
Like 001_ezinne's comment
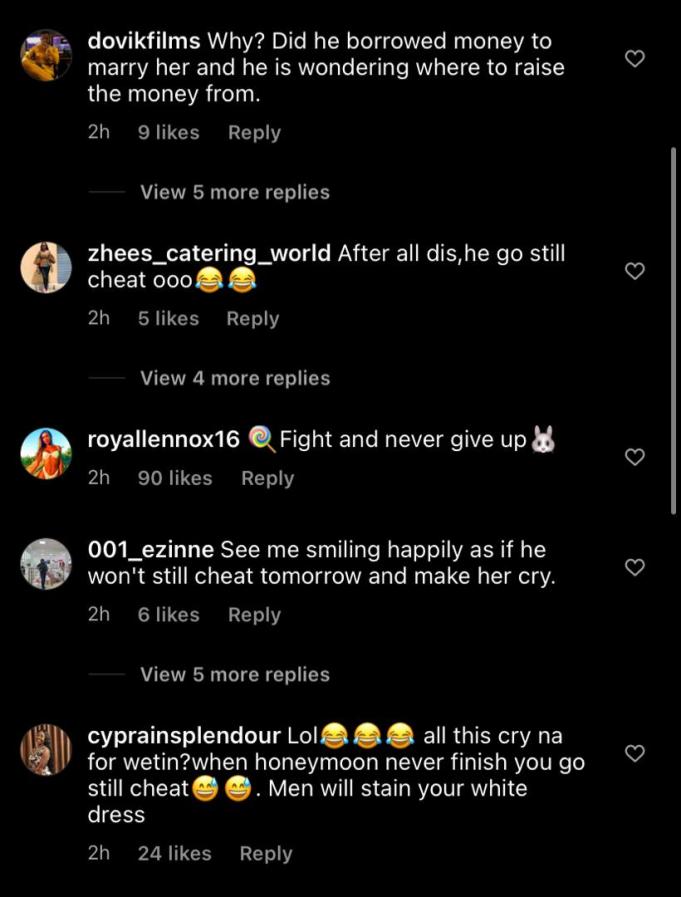point(634,567)
